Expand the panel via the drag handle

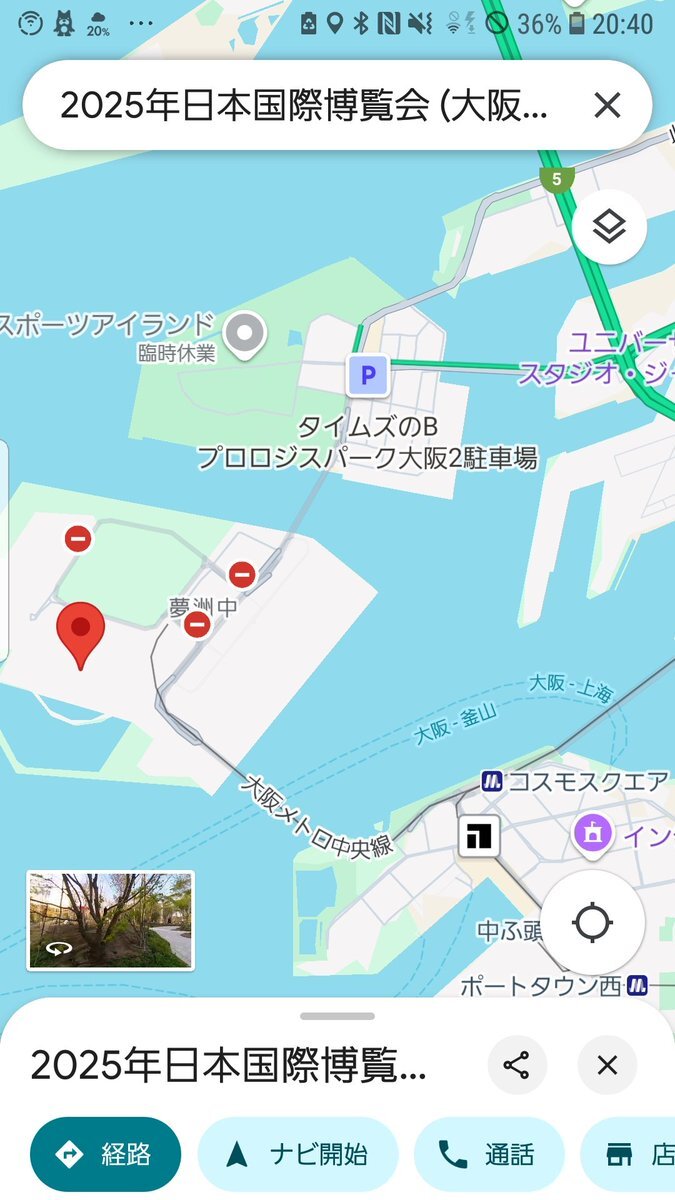[x=337, y=1016]
